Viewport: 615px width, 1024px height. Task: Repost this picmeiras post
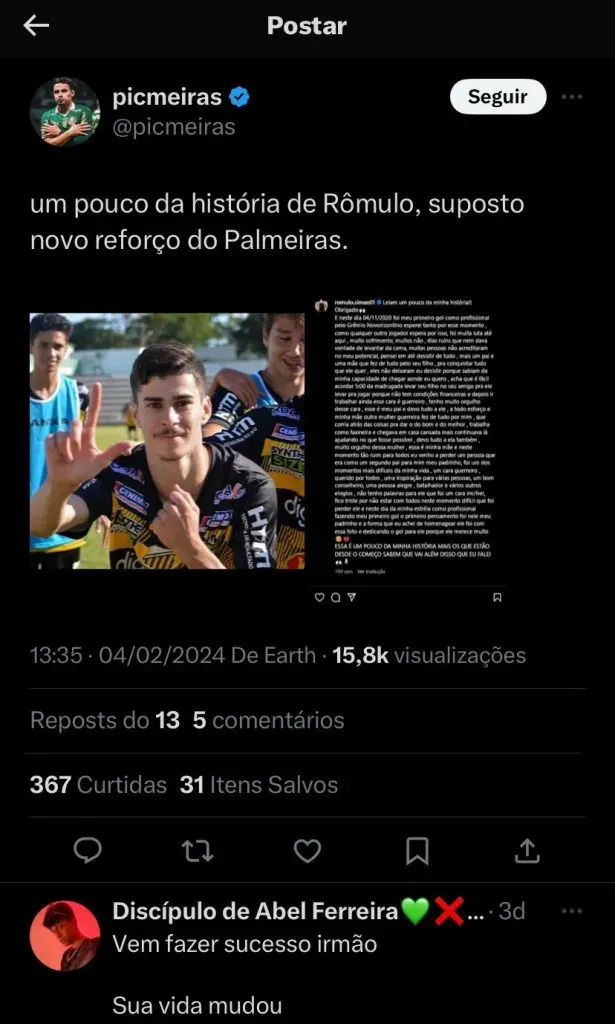tap(197, 850)
